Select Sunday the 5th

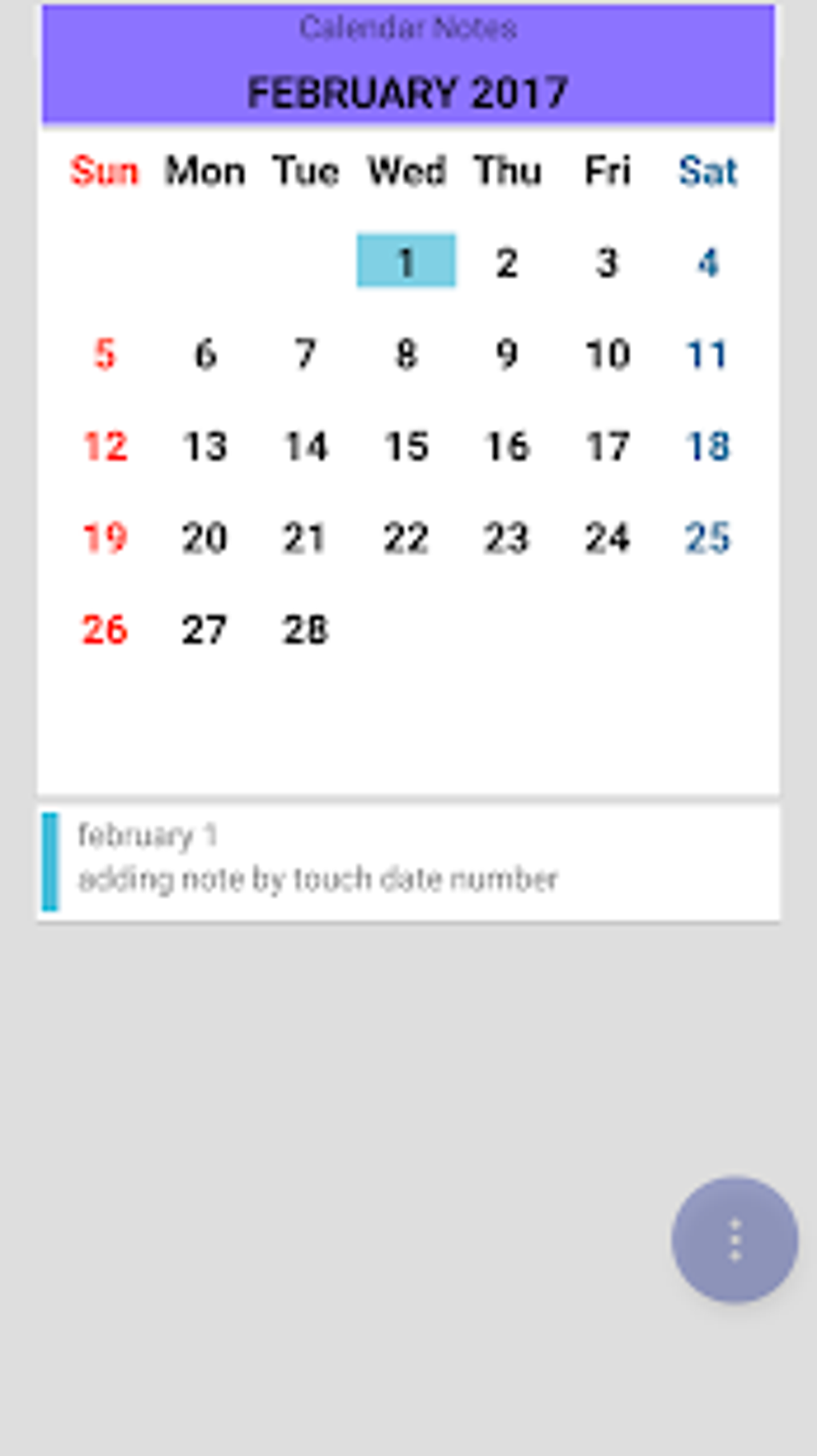(104, 353)
